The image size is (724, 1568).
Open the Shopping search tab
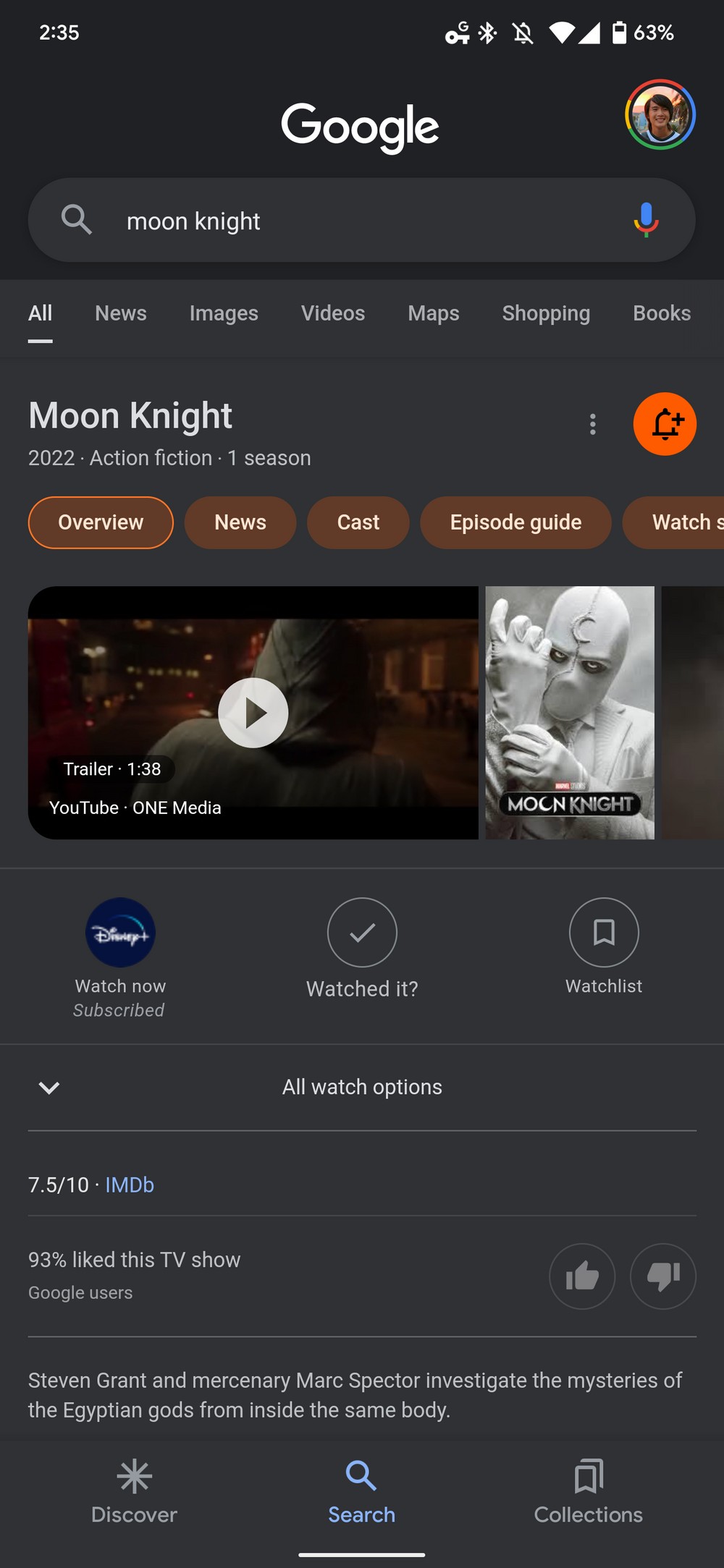pyautogui.click(x=546, y=313)
